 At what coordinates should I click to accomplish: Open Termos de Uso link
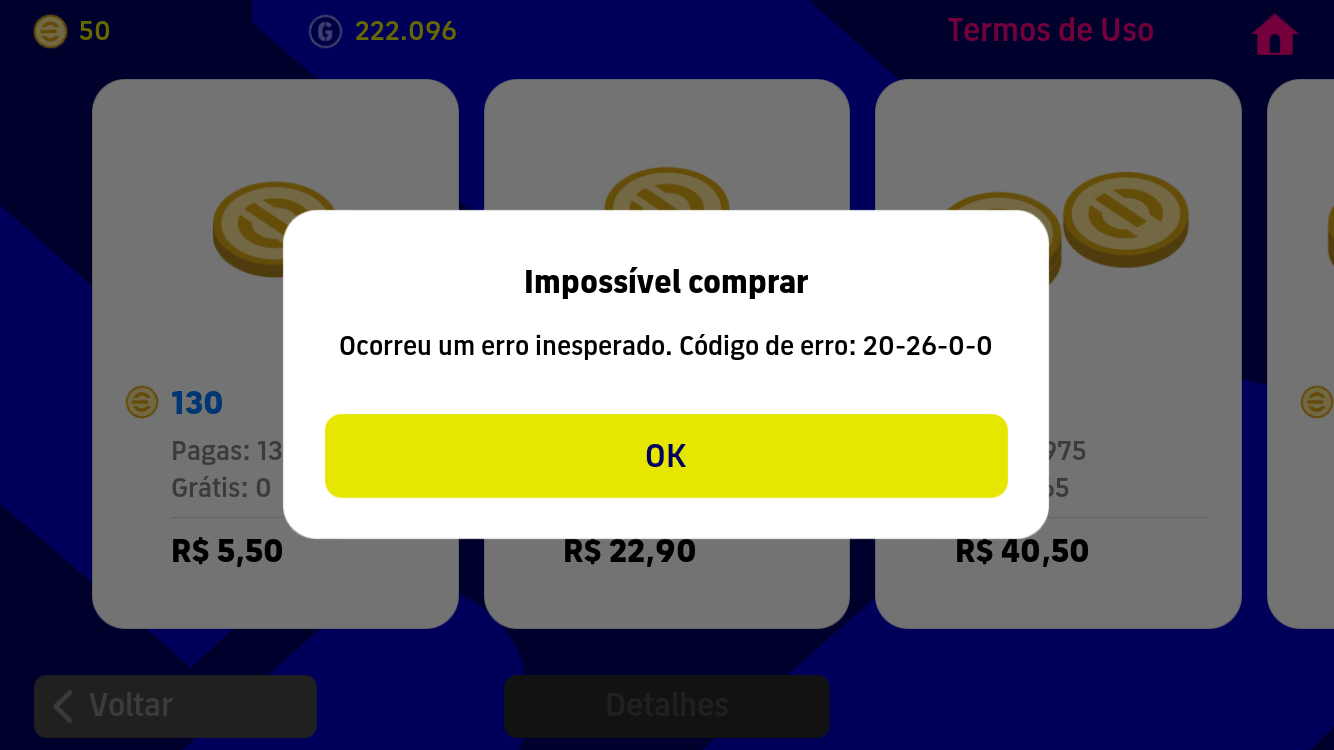[x=1050, y=31]
